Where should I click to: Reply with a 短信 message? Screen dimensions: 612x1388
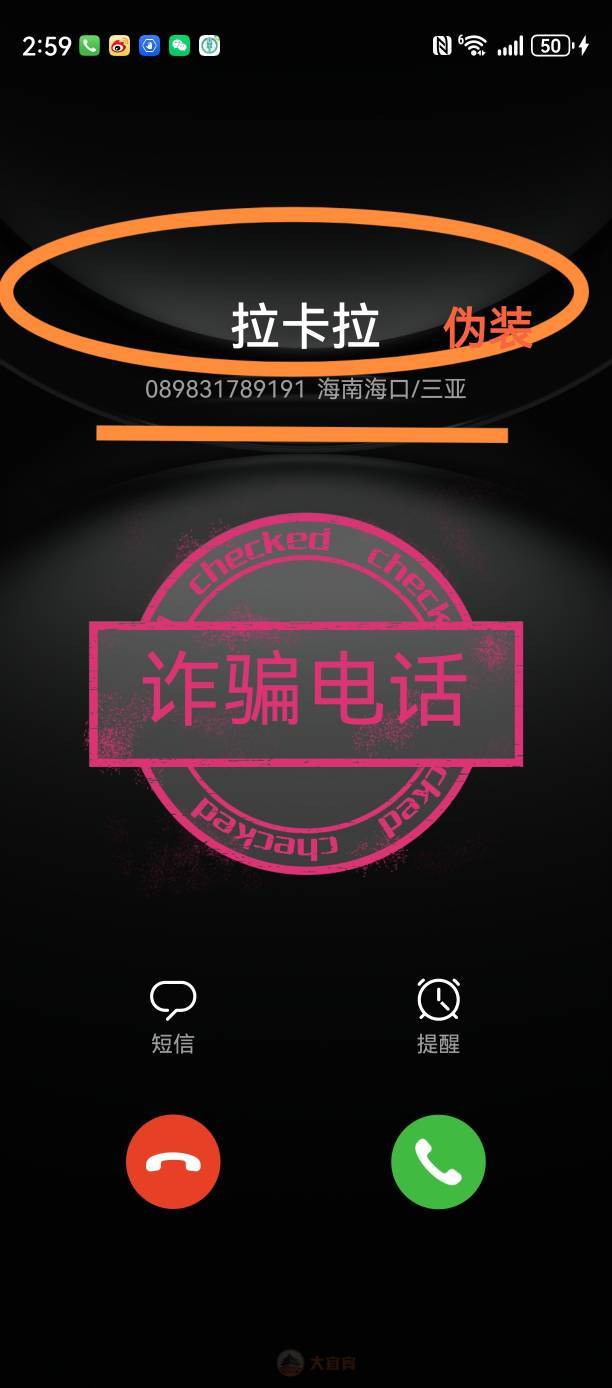[x=172, y=1014]
